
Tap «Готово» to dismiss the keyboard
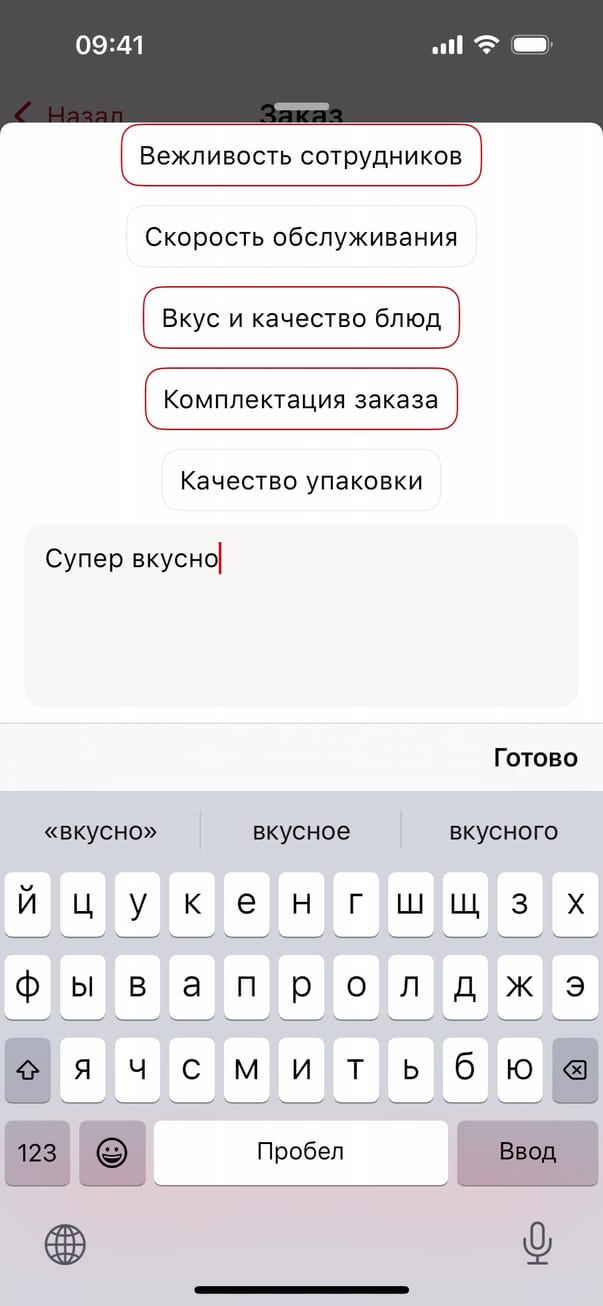coord(535,758)
